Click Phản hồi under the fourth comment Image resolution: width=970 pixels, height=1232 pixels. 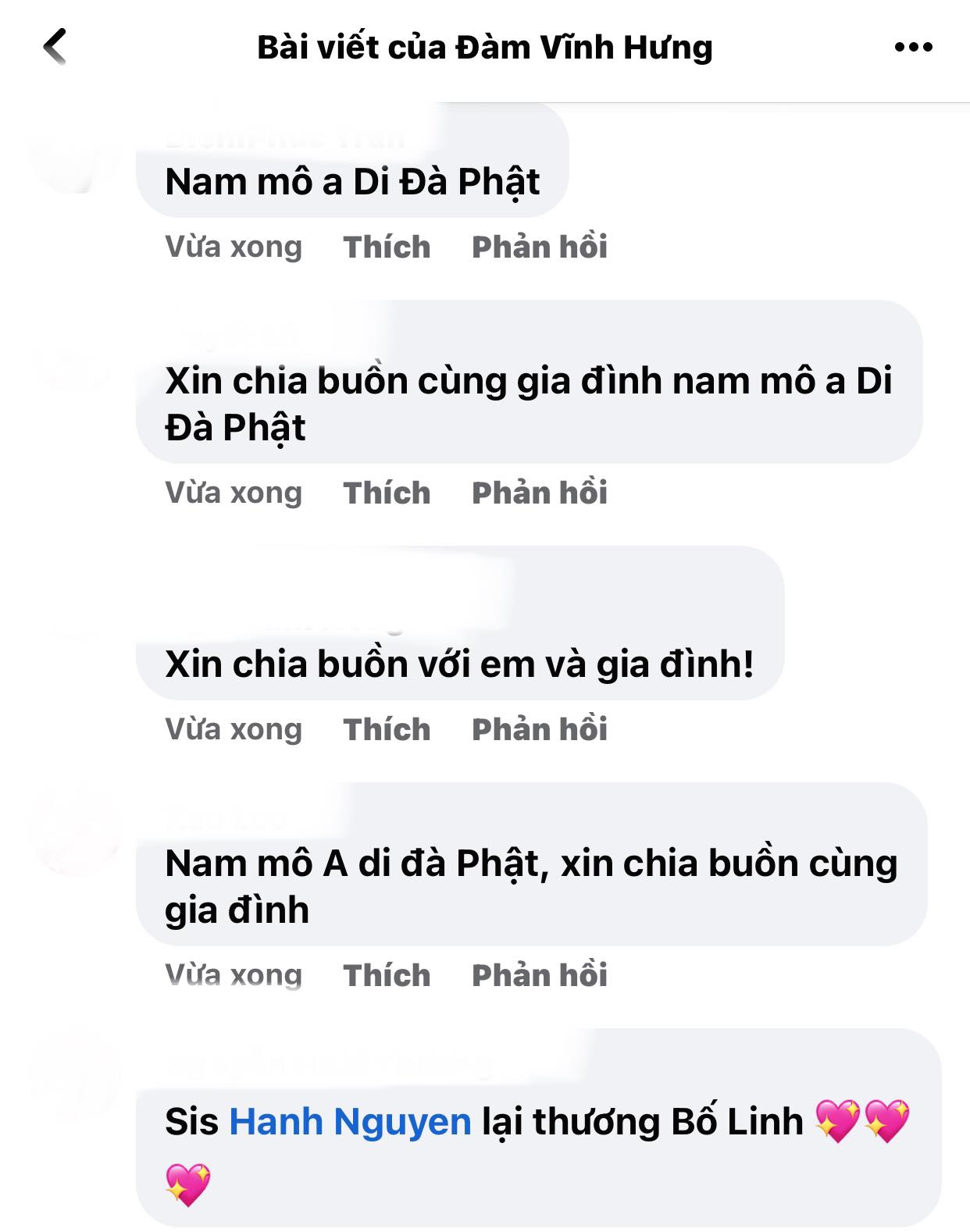[539, 974]
